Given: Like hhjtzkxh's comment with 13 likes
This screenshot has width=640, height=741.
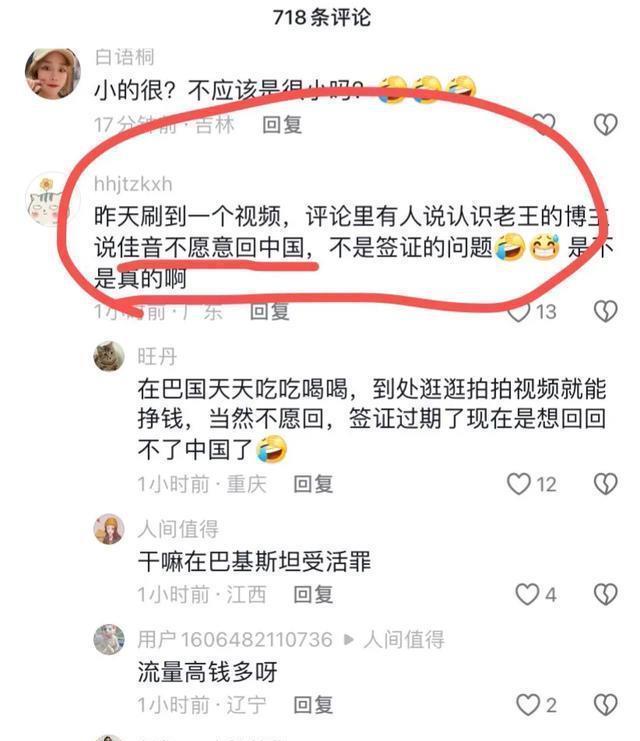Looking at the screenshot, I should coord(519,312).
